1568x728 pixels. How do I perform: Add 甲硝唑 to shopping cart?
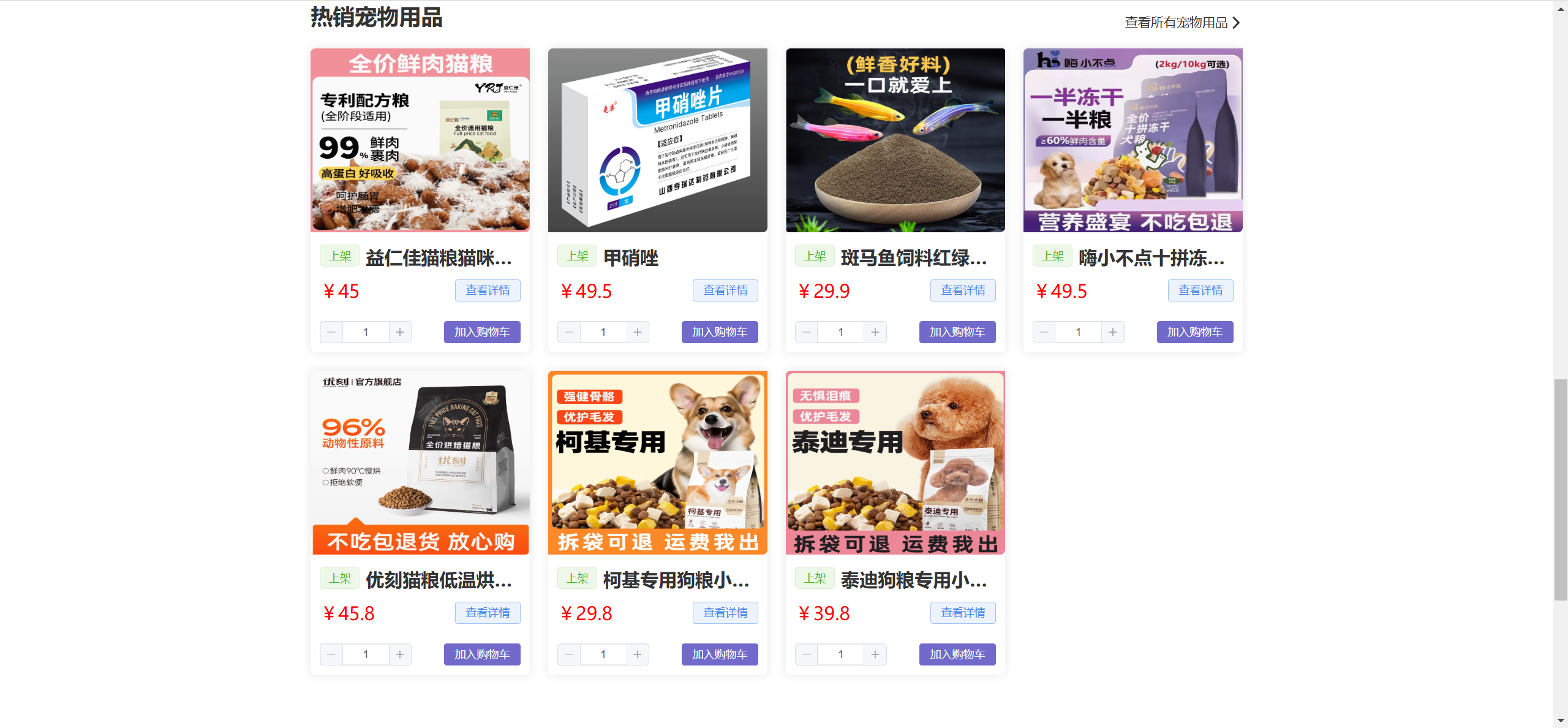point(719,332)
